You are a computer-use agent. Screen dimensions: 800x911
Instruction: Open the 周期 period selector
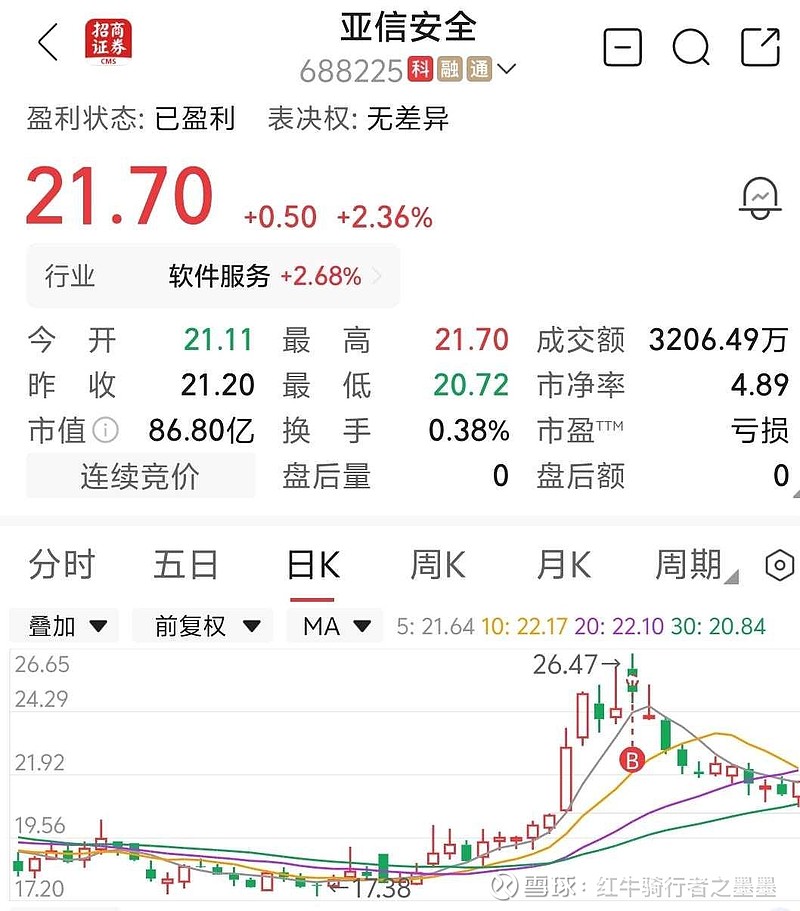[x=690, y=565]
